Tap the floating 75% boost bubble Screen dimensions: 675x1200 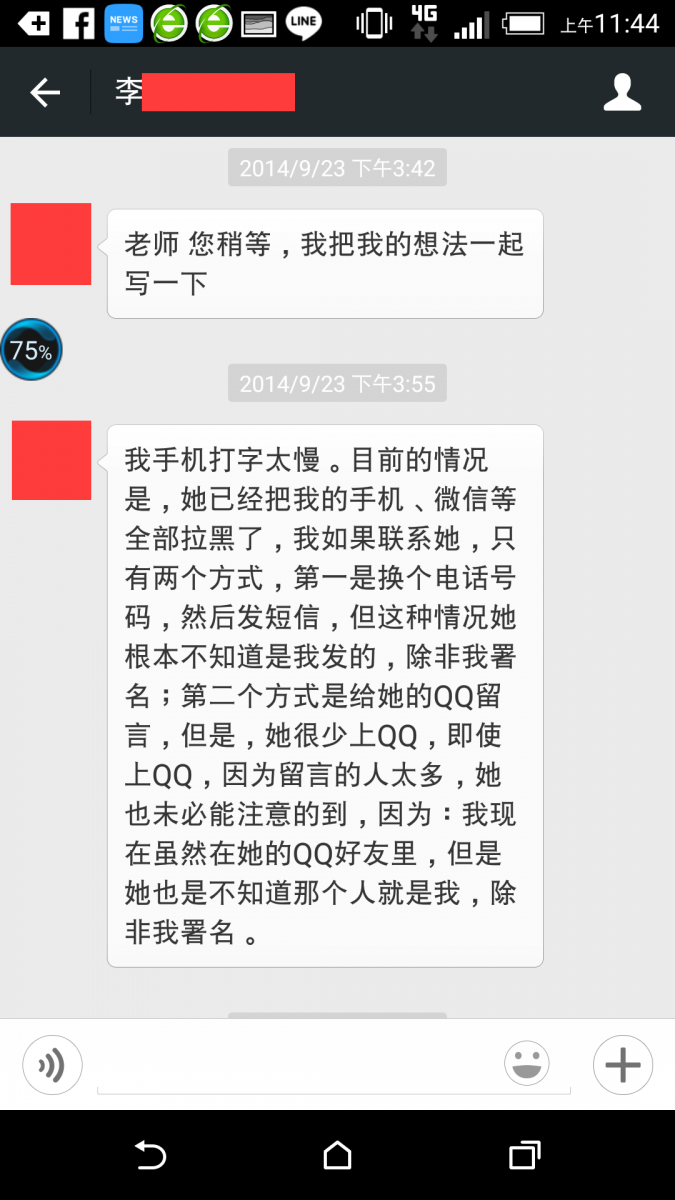click(x=31, y=350)
